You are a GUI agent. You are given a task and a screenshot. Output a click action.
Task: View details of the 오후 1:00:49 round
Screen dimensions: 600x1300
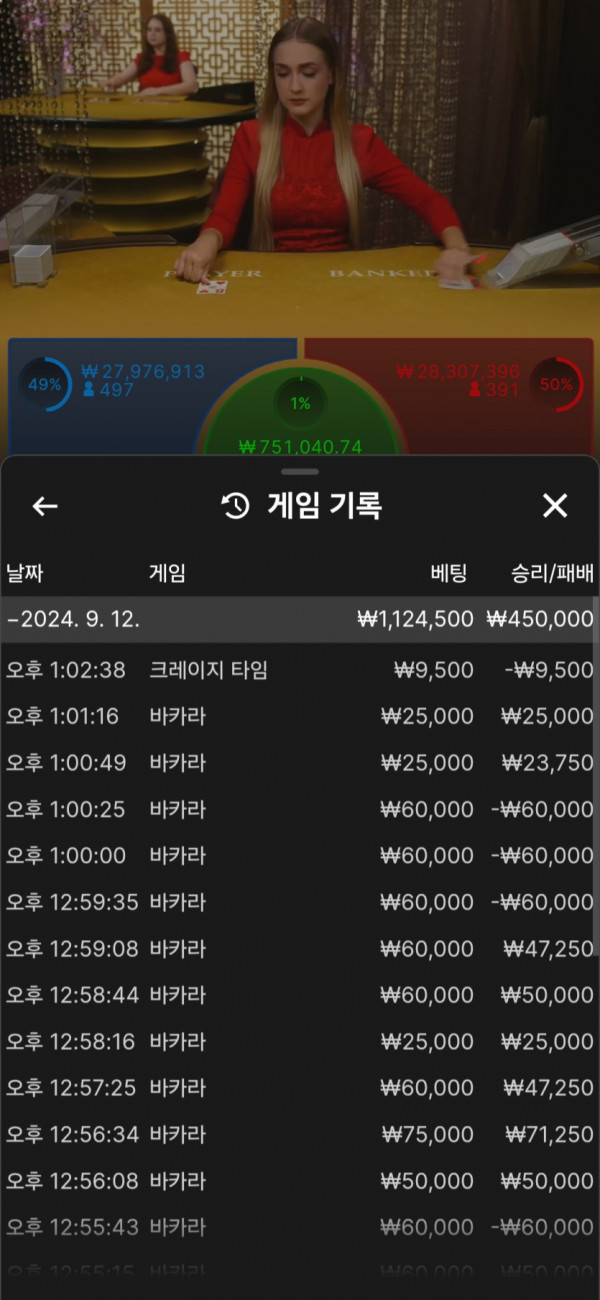coord(298,763)
